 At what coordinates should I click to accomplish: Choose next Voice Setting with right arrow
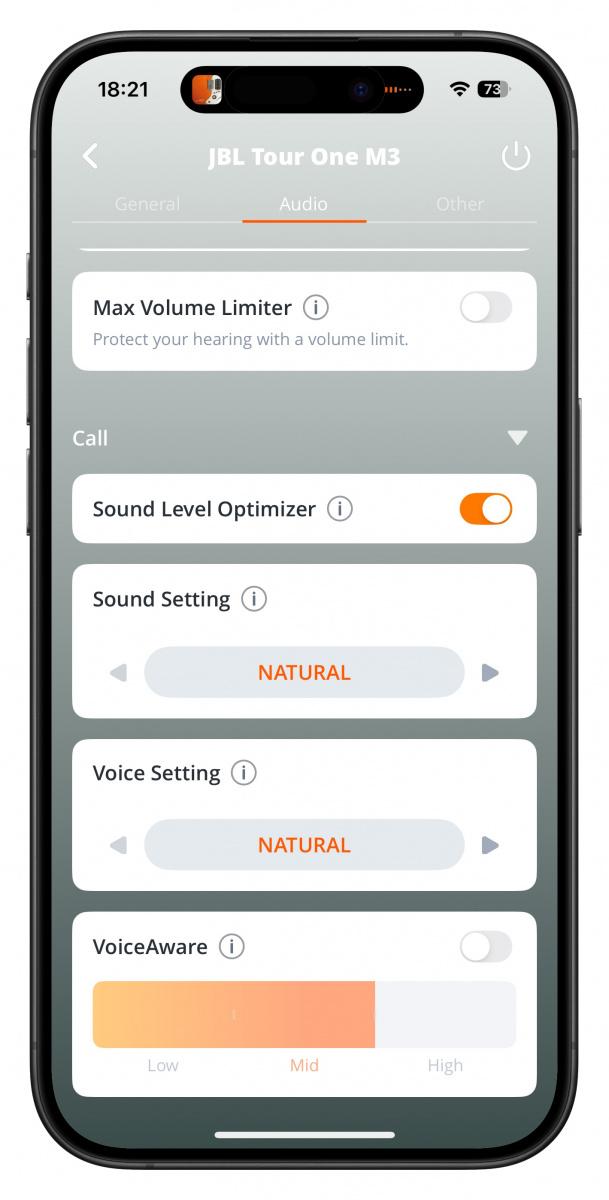click(x=490, y=846)
